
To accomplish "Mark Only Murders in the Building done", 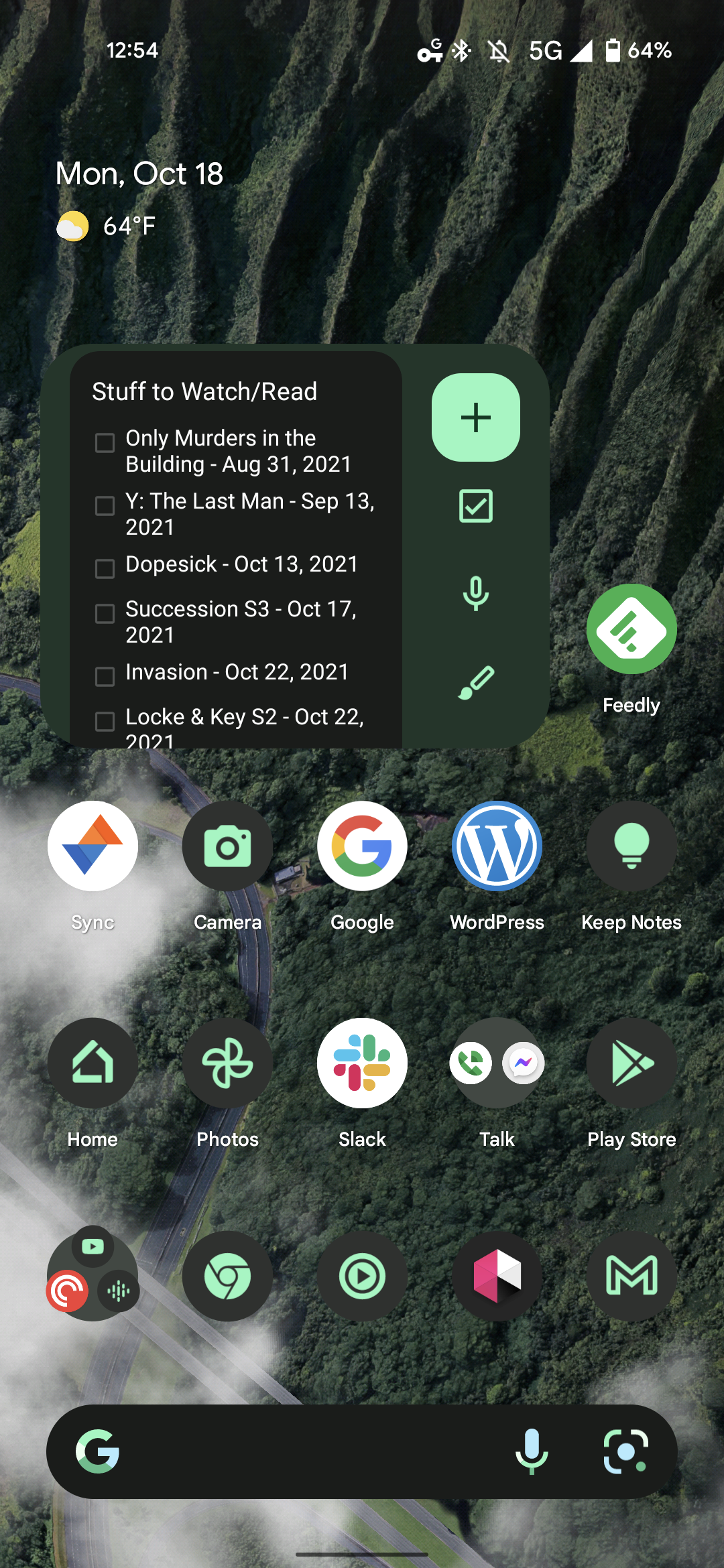I will tap(105, 442).
